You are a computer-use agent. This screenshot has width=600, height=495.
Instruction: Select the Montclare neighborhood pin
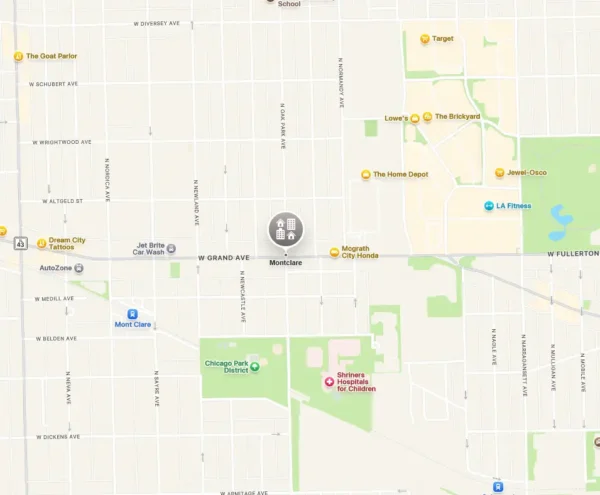(x=285, y=230)
